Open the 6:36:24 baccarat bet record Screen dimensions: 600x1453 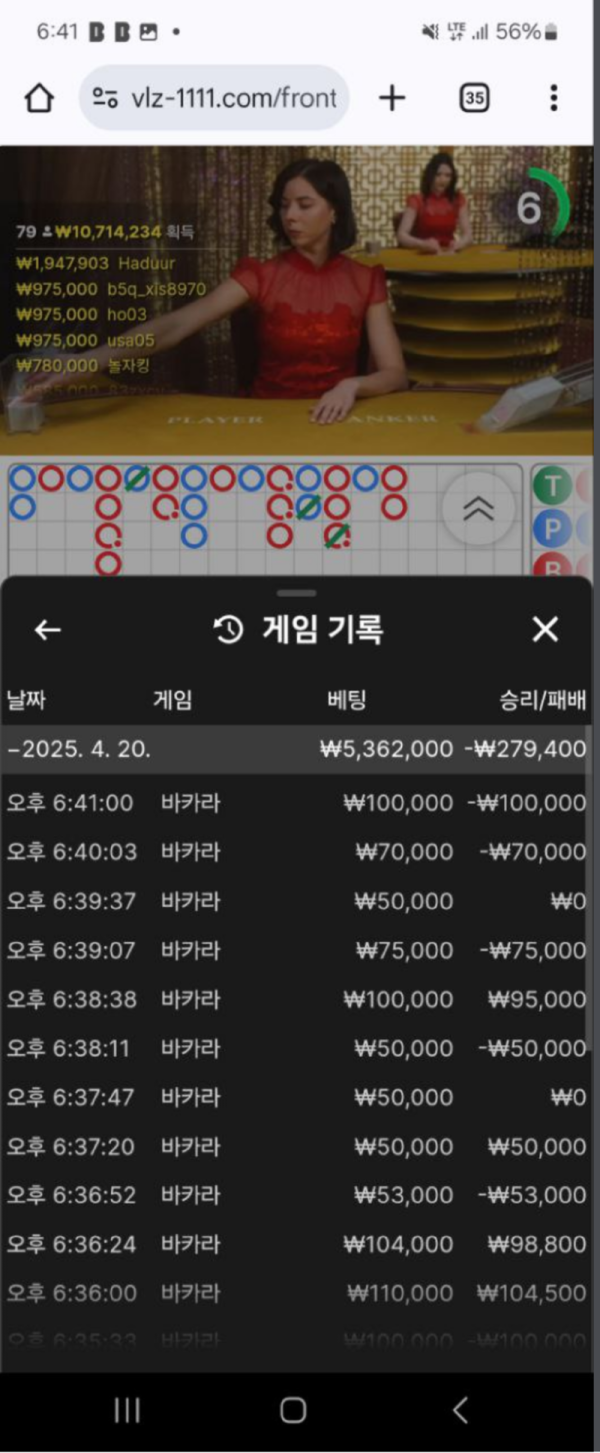296,1244
